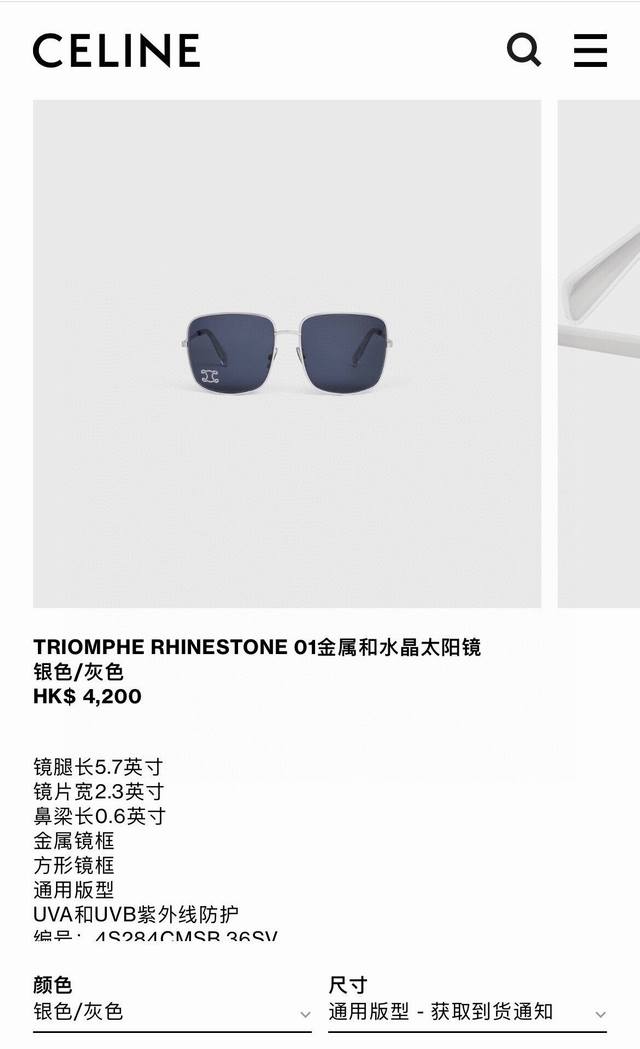
Task: Go to the CELINE home page
Action: point(116,51)
